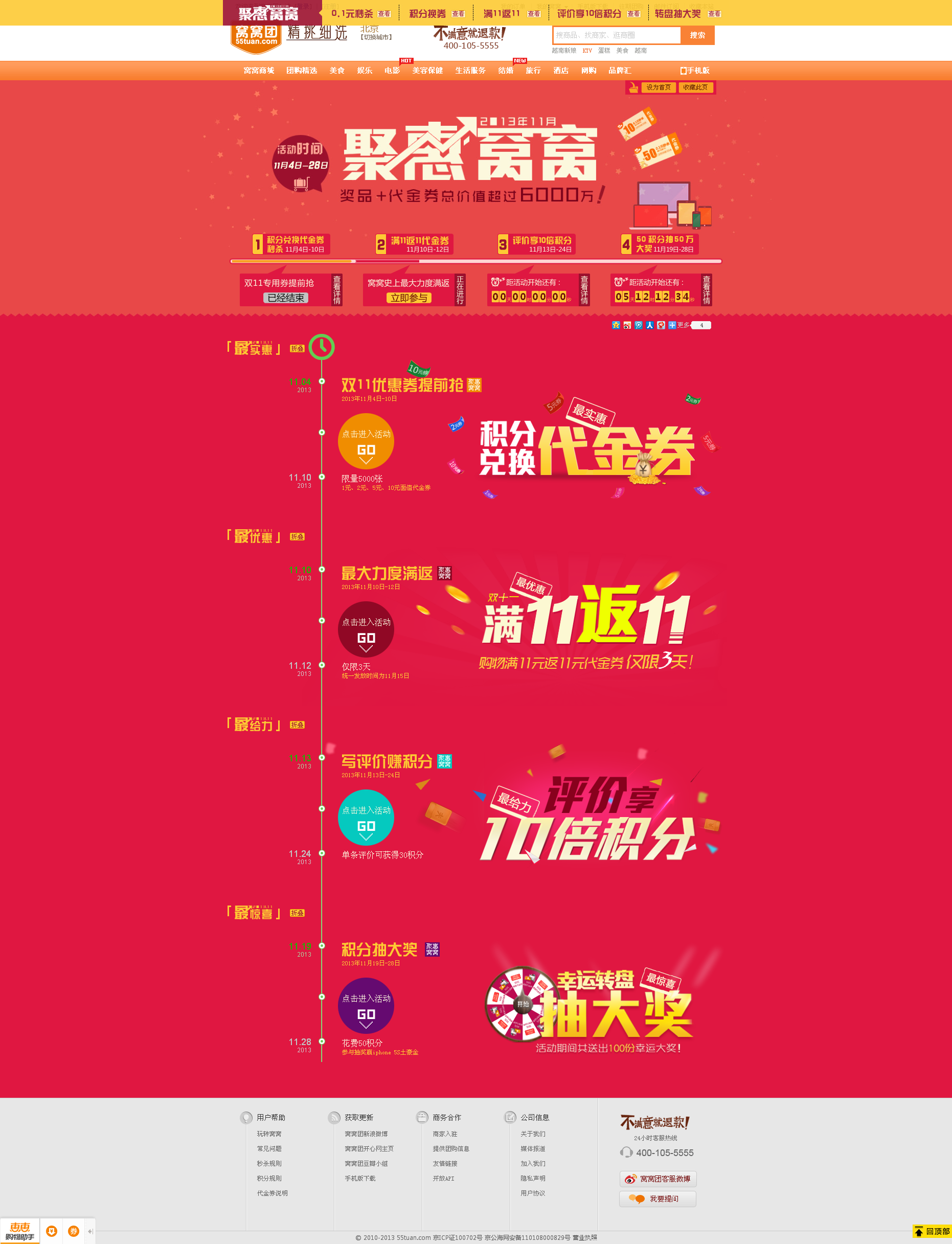Switch city via 切换城市 link
Screen dimensions: 952x1244
click(376, 37)
